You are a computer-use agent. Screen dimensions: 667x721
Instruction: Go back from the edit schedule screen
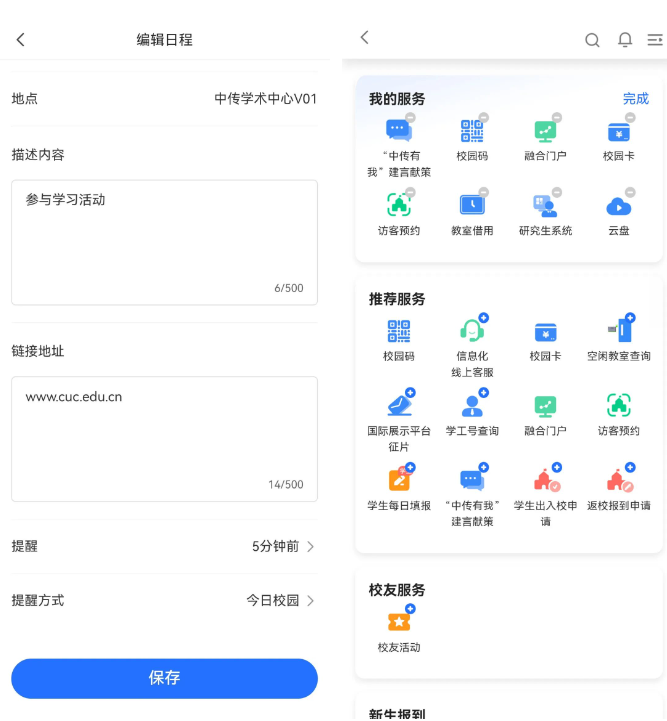tap(20, 40)
